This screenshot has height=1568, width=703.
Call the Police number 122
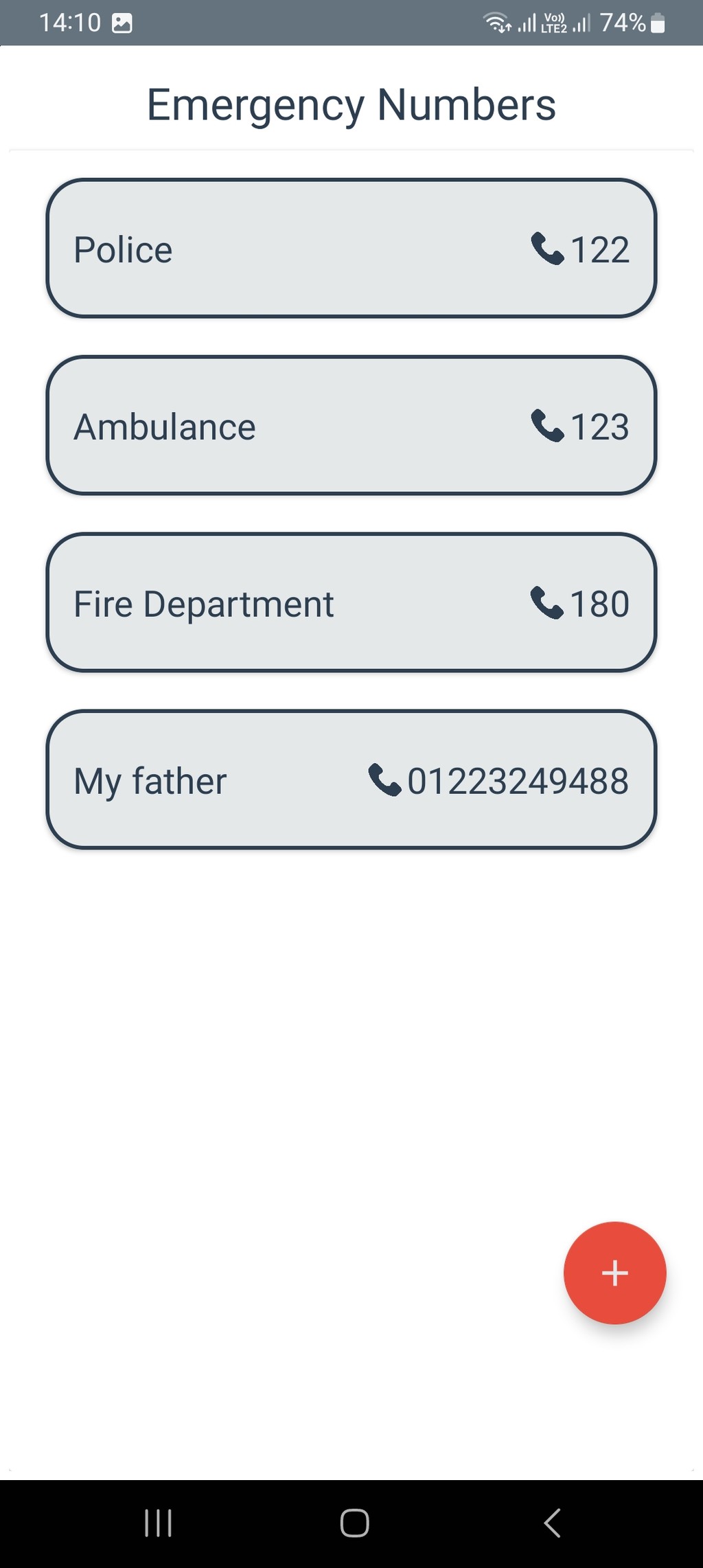pos(581,249)
